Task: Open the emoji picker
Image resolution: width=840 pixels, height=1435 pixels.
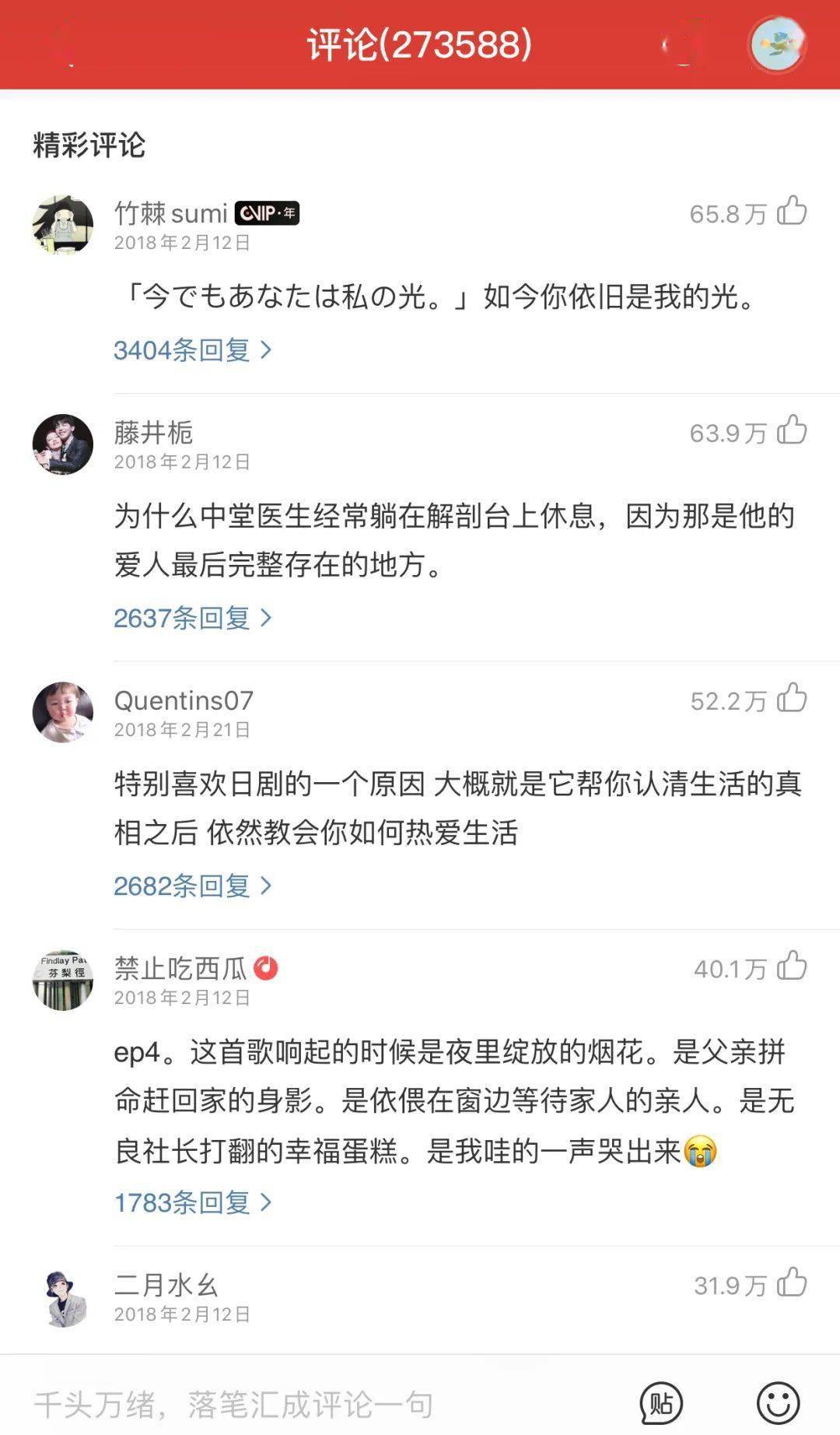Action: tap(778, 1403)
